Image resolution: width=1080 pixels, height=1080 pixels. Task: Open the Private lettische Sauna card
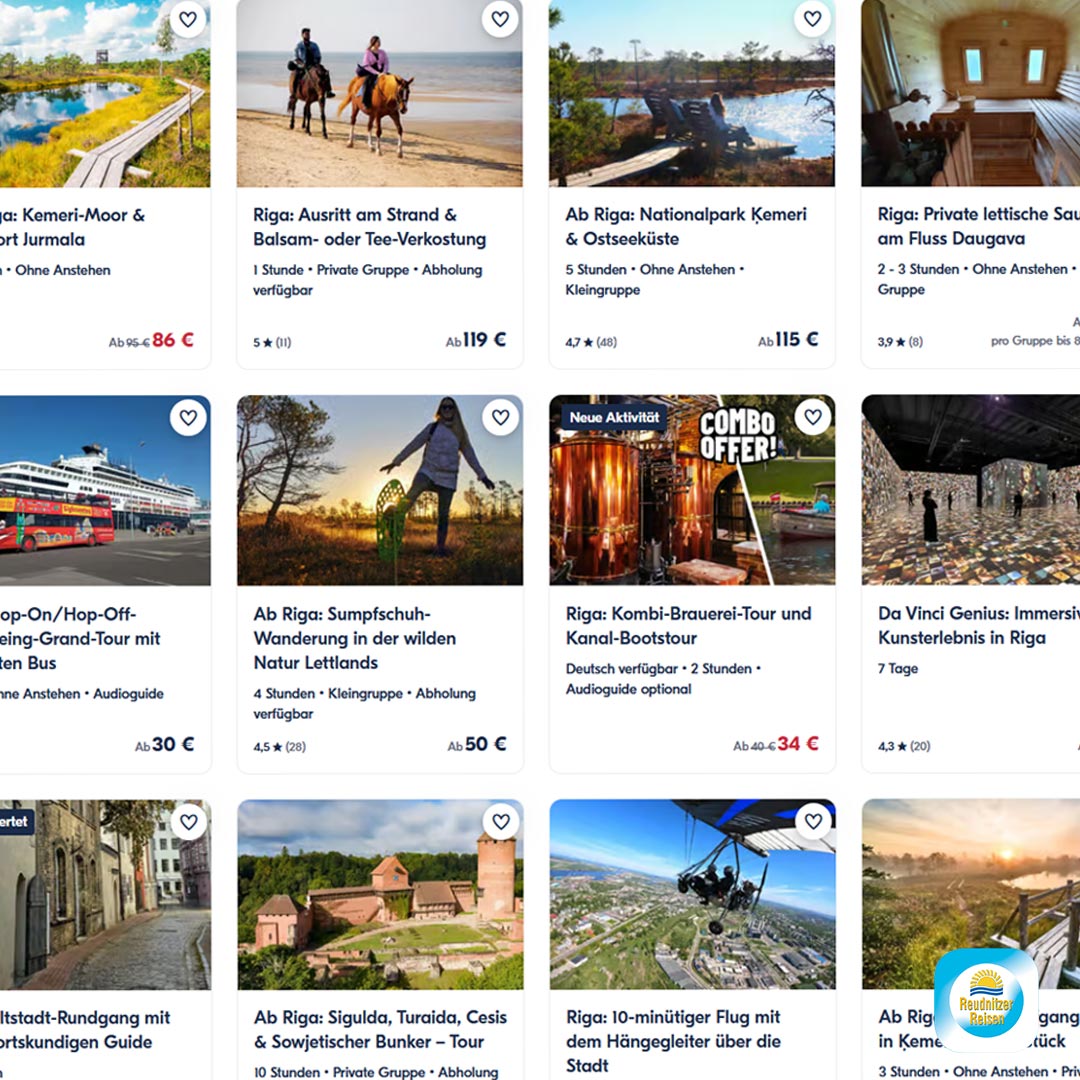coord(970,184)
